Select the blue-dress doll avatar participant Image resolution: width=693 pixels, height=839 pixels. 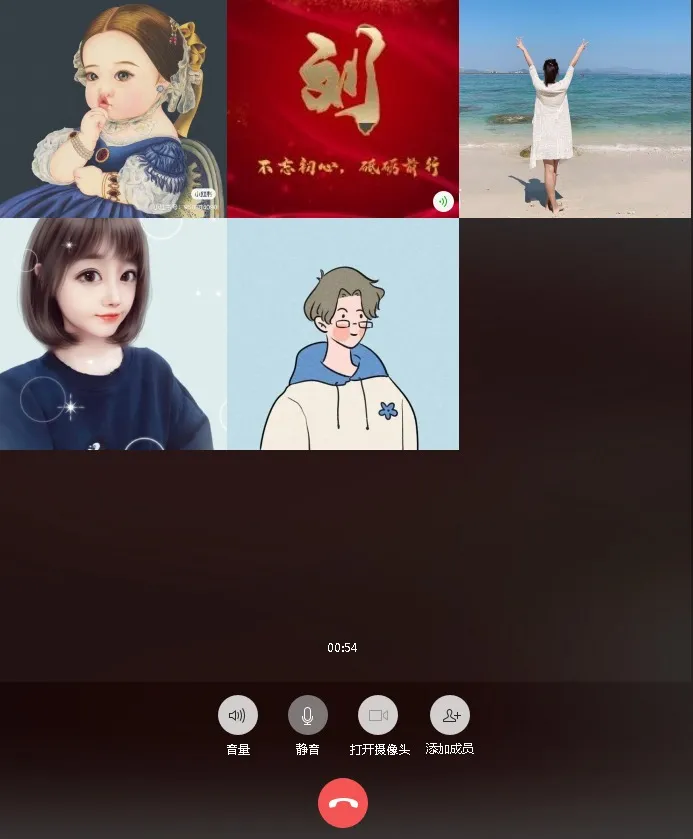click(113, 108)
